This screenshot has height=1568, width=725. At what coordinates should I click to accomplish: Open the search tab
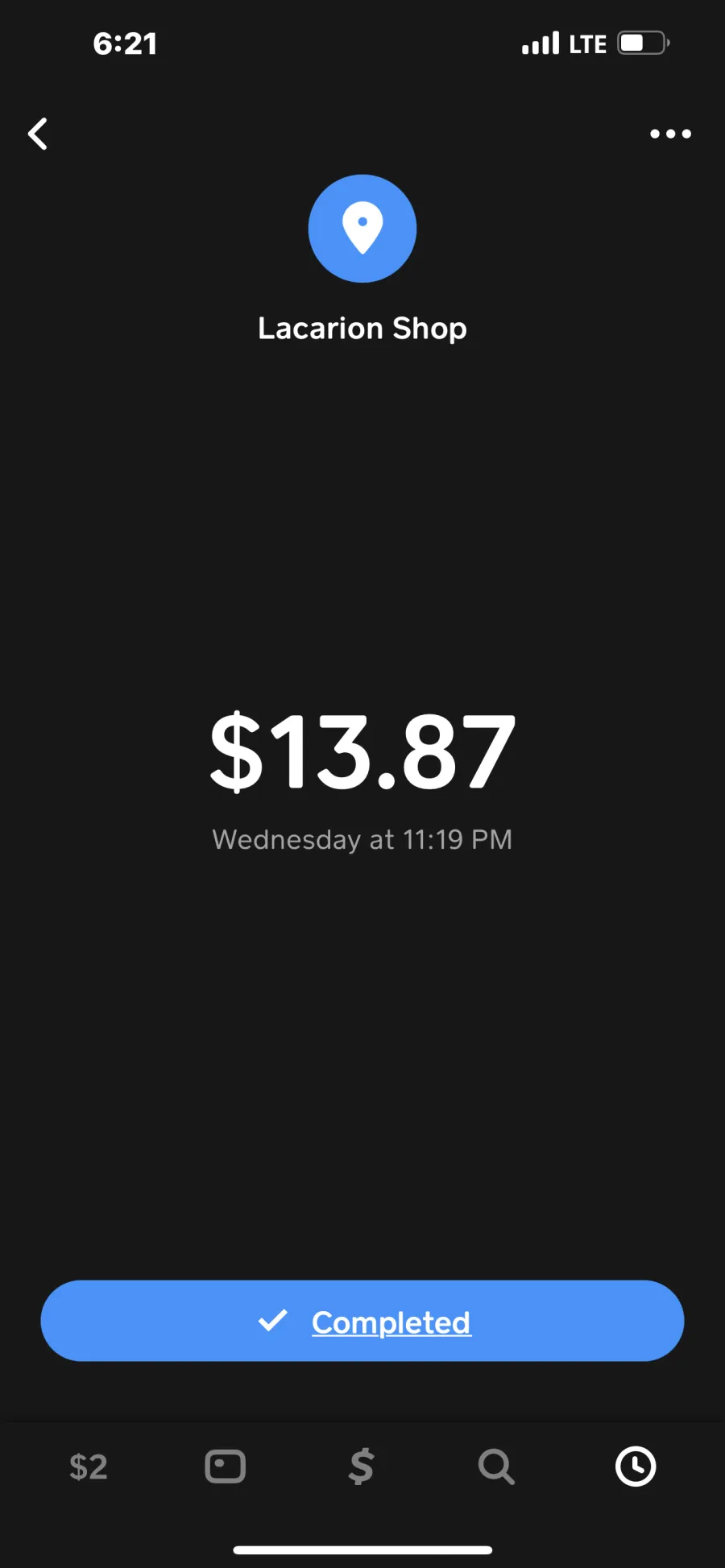click(496, 1467)
